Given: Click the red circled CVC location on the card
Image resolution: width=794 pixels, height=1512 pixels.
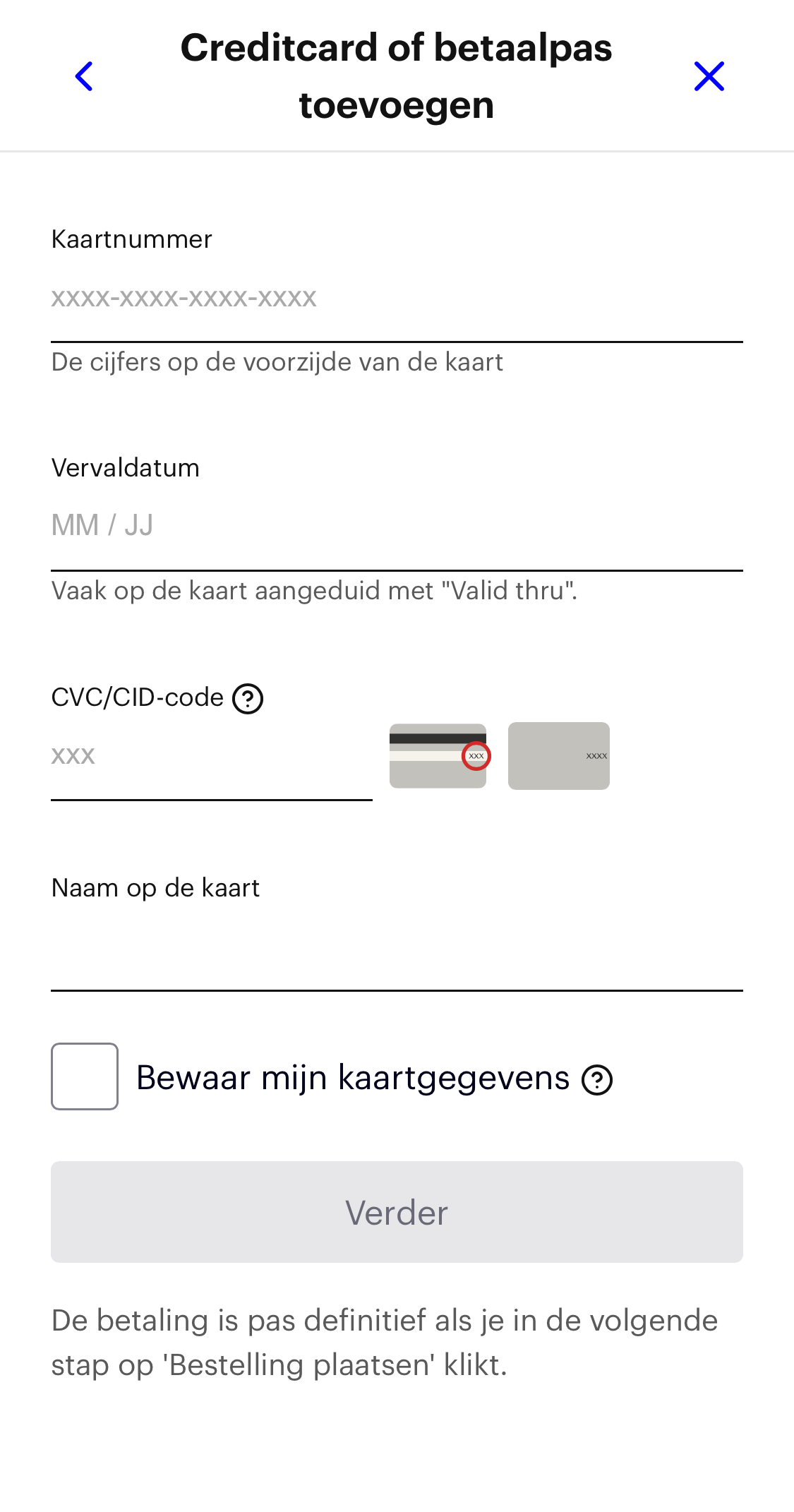Looking at the screenshot, I should click(476, 756).
